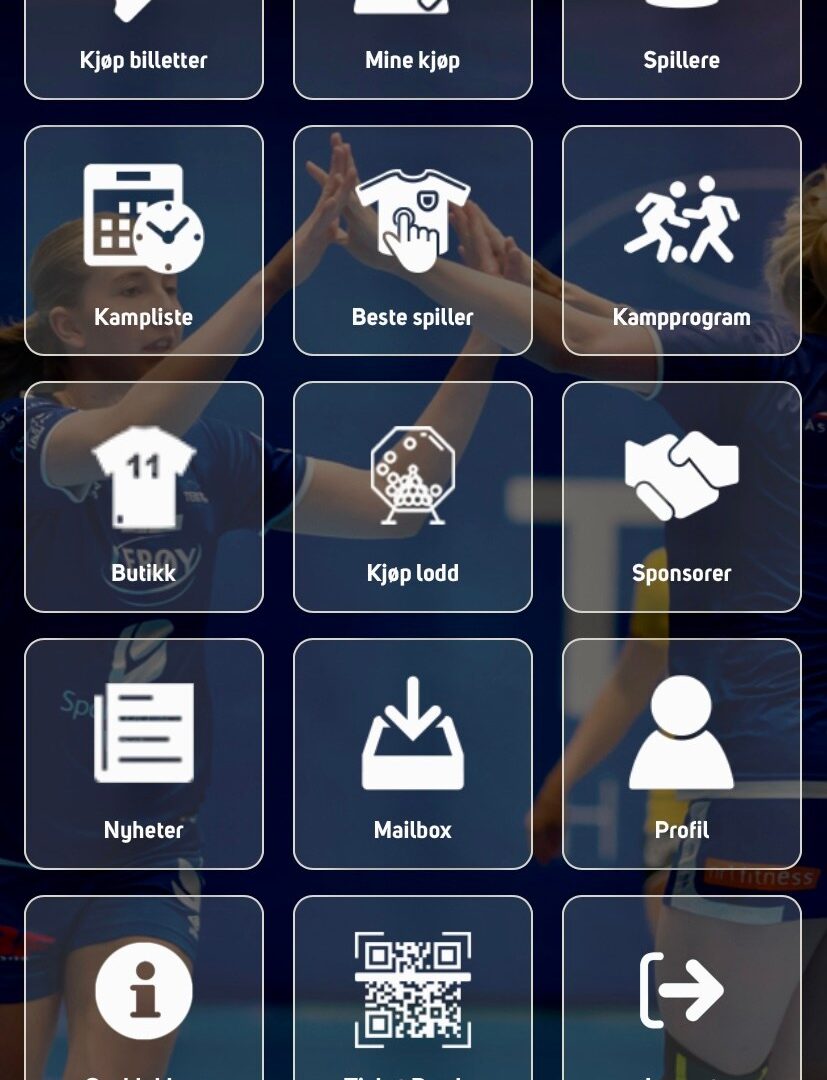View the Sponsorer tile
Screen dimensions: 827x1080
[681, 496]
